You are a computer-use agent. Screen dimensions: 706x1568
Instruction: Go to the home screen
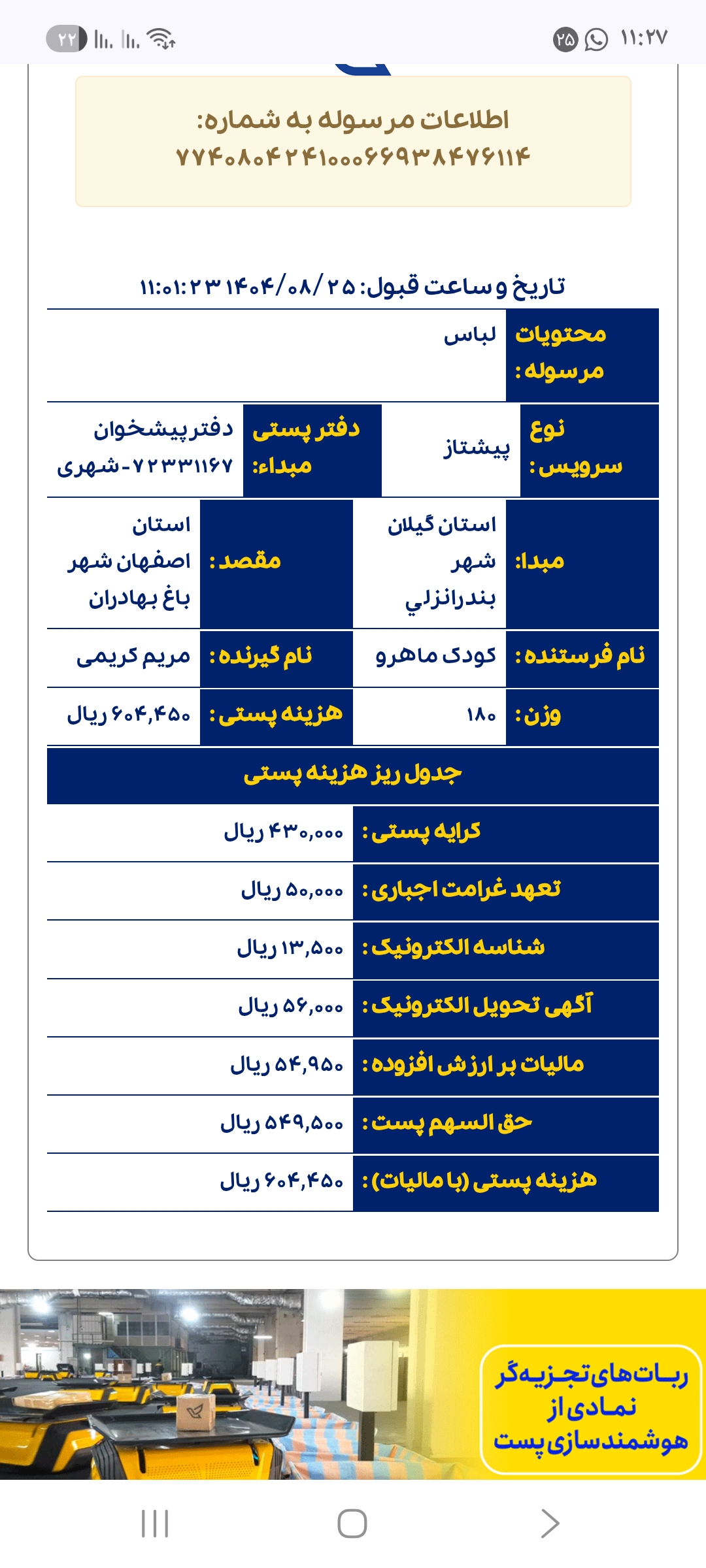click(x=352, y=1524)
